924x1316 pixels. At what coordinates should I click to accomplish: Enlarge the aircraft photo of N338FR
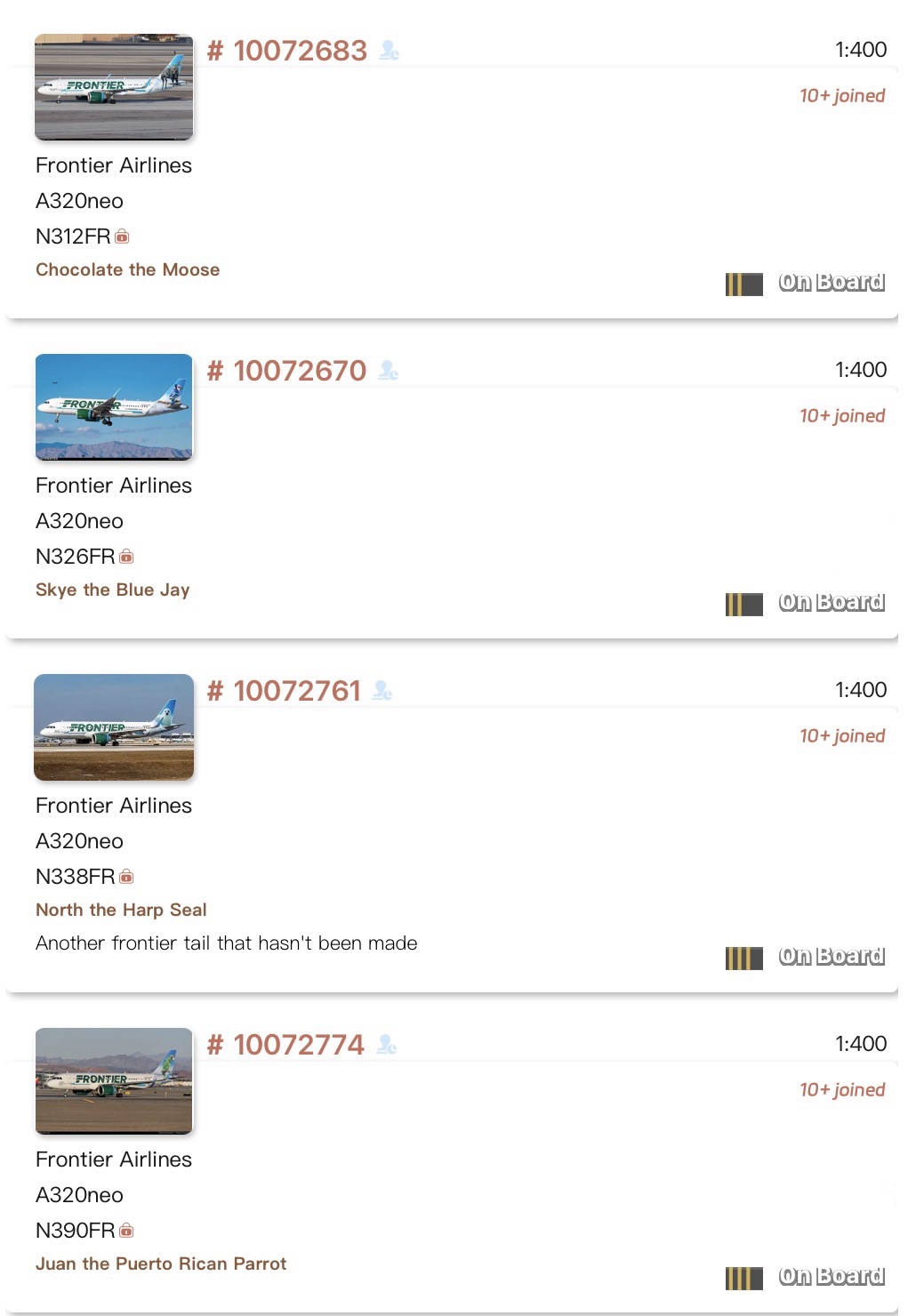114,727
